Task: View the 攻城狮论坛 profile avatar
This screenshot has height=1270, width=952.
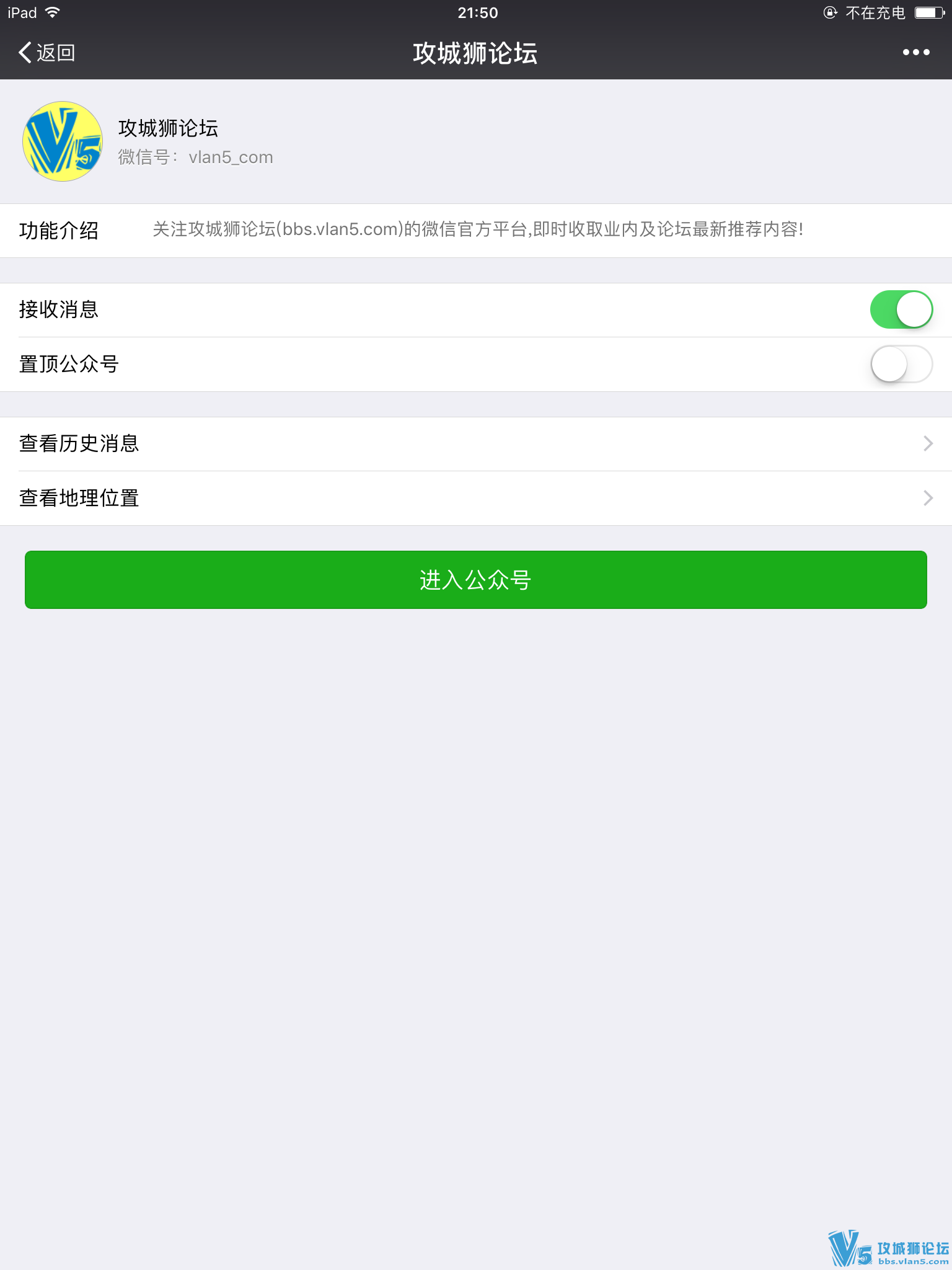Action: click(63, 141)
